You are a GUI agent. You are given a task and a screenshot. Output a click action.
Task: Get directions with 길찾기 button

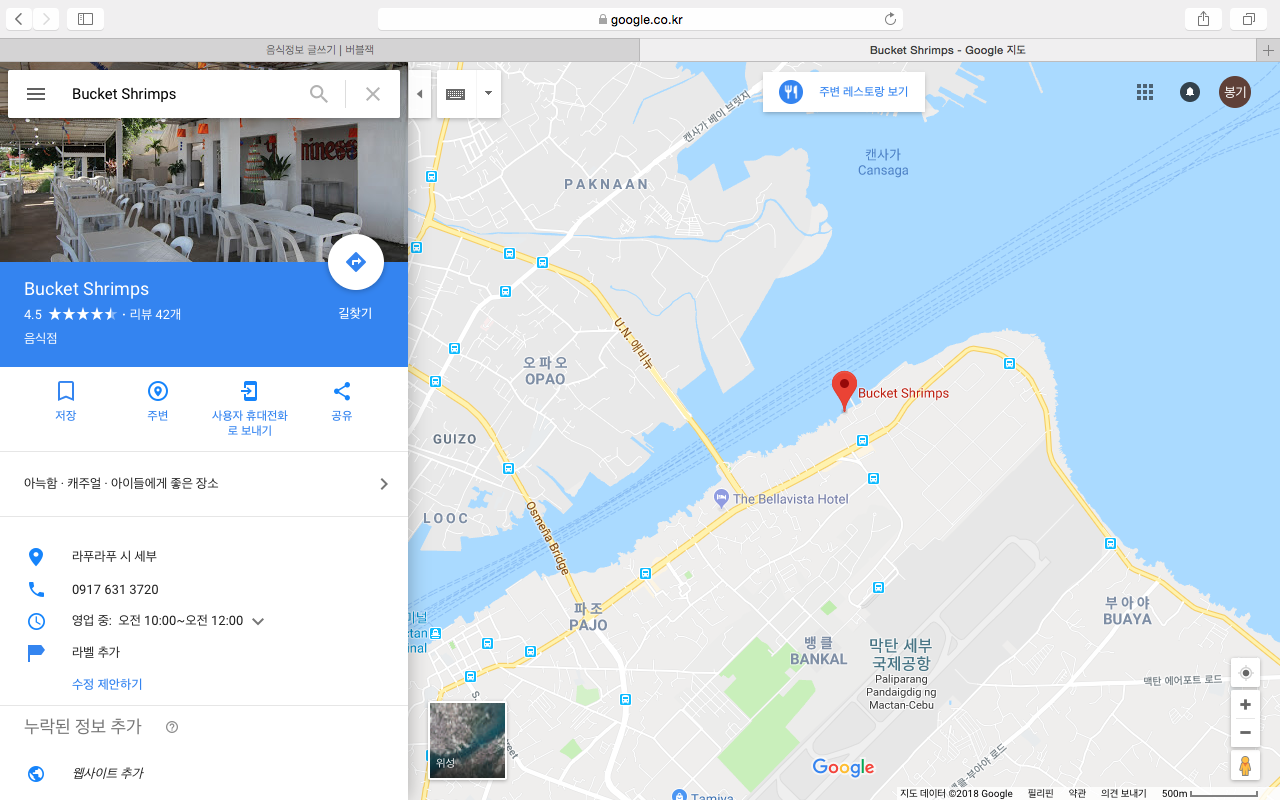356,263
